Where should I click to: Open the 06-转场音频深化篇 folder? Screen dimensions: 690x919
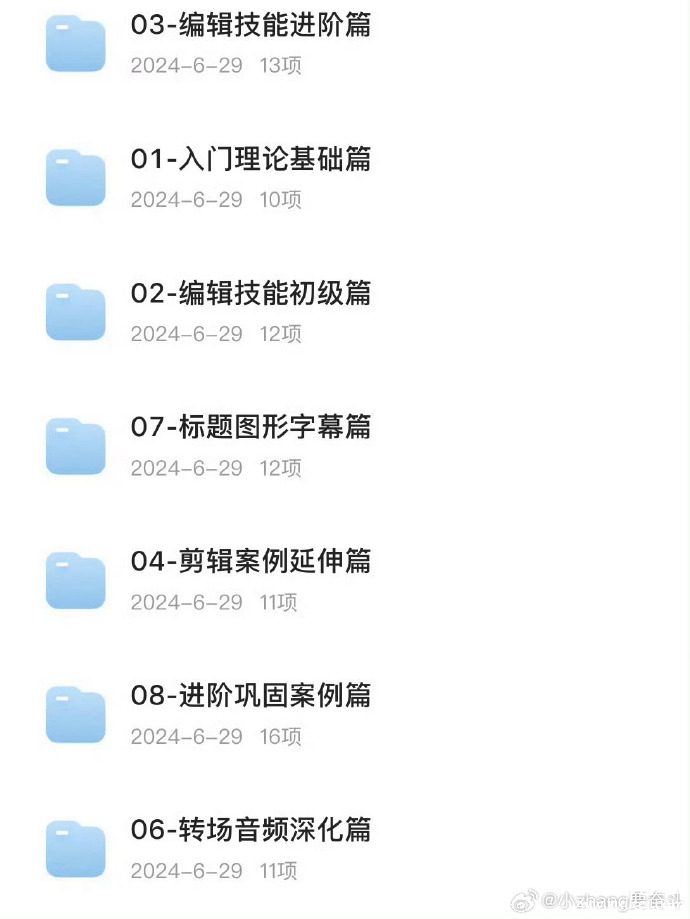pyautogui.click(x=250, y=830)
